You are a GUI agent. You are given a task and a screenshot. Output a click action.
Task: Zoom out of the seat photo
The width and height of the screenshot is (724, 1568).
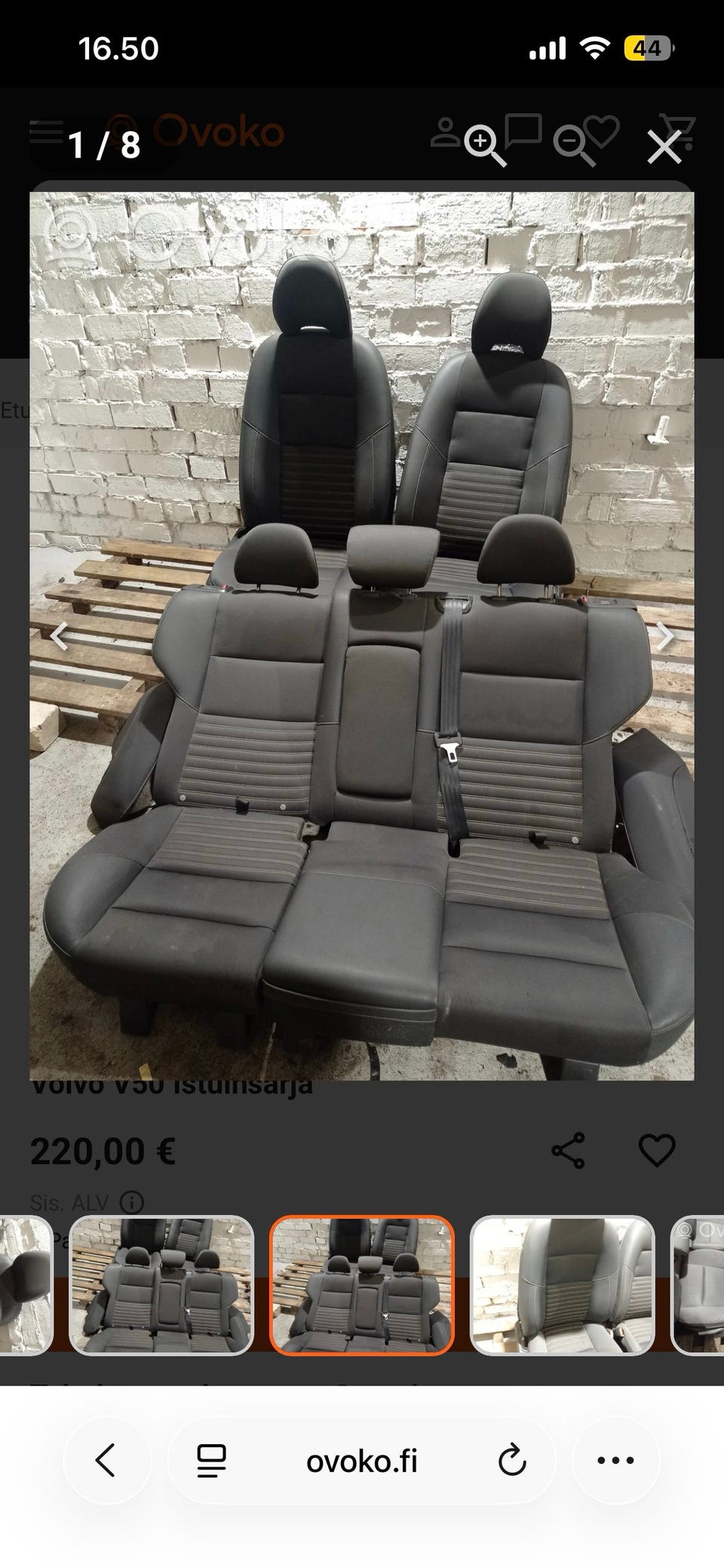[572, 143]
